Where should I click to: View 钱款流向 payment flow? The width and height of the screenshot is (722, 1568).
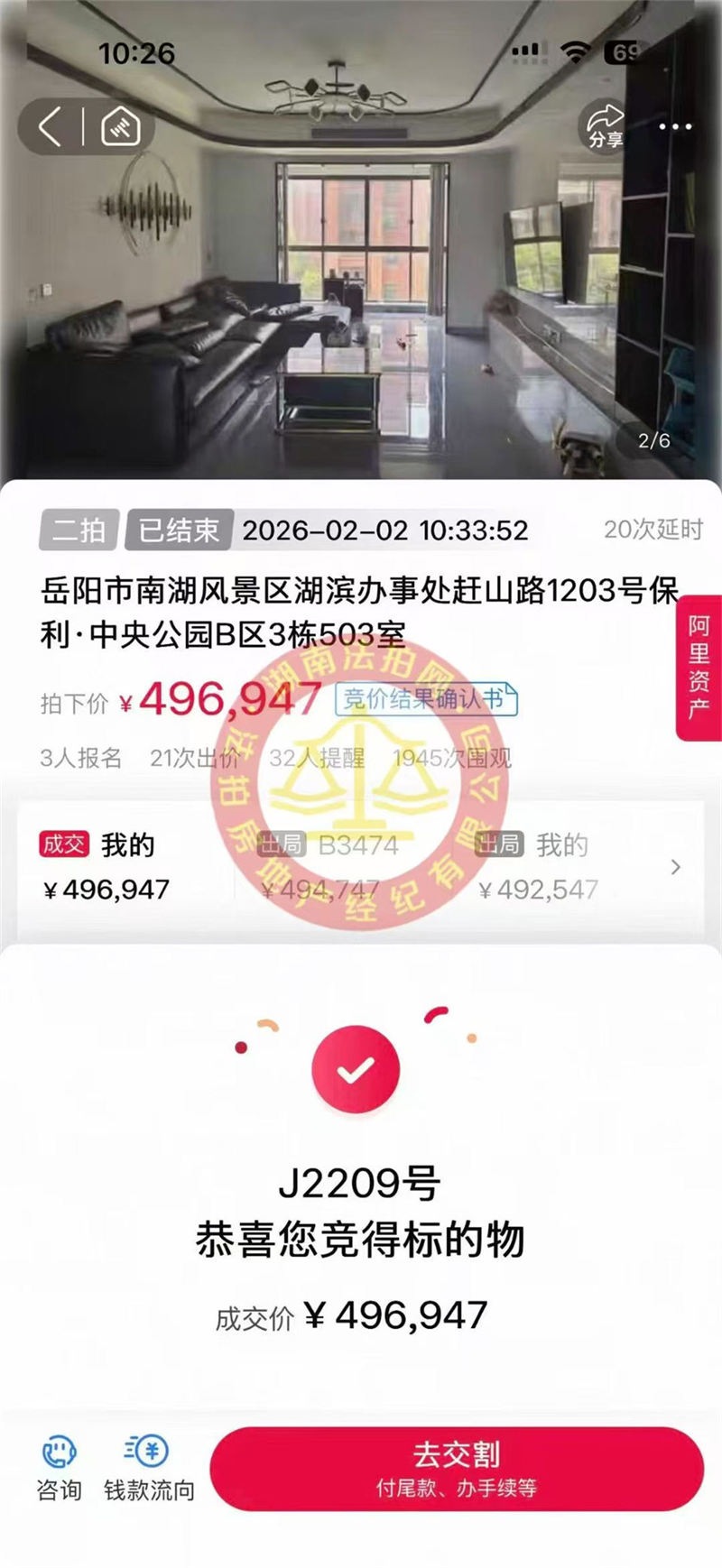click(149, 1468)
